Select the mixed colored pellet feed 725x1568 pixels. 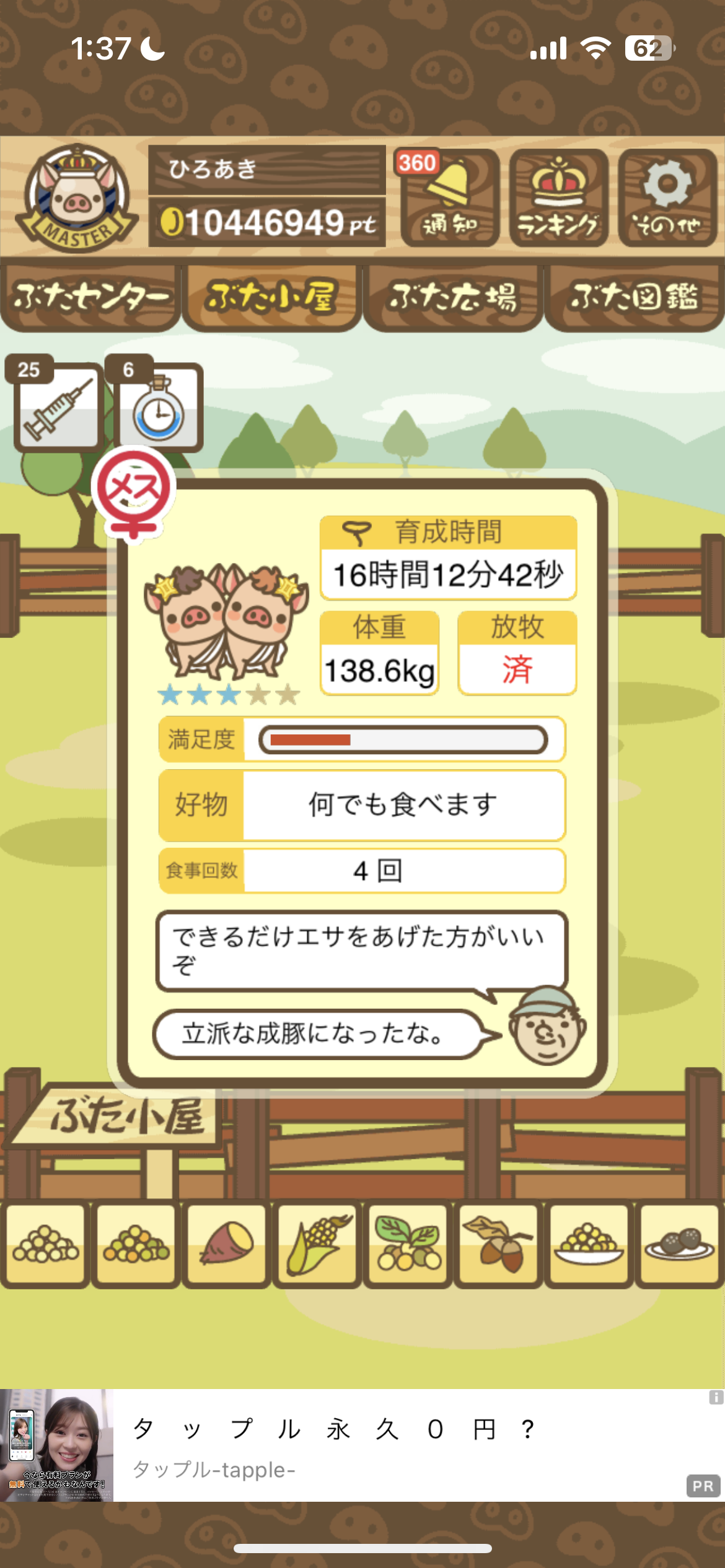pos(136,1244)
